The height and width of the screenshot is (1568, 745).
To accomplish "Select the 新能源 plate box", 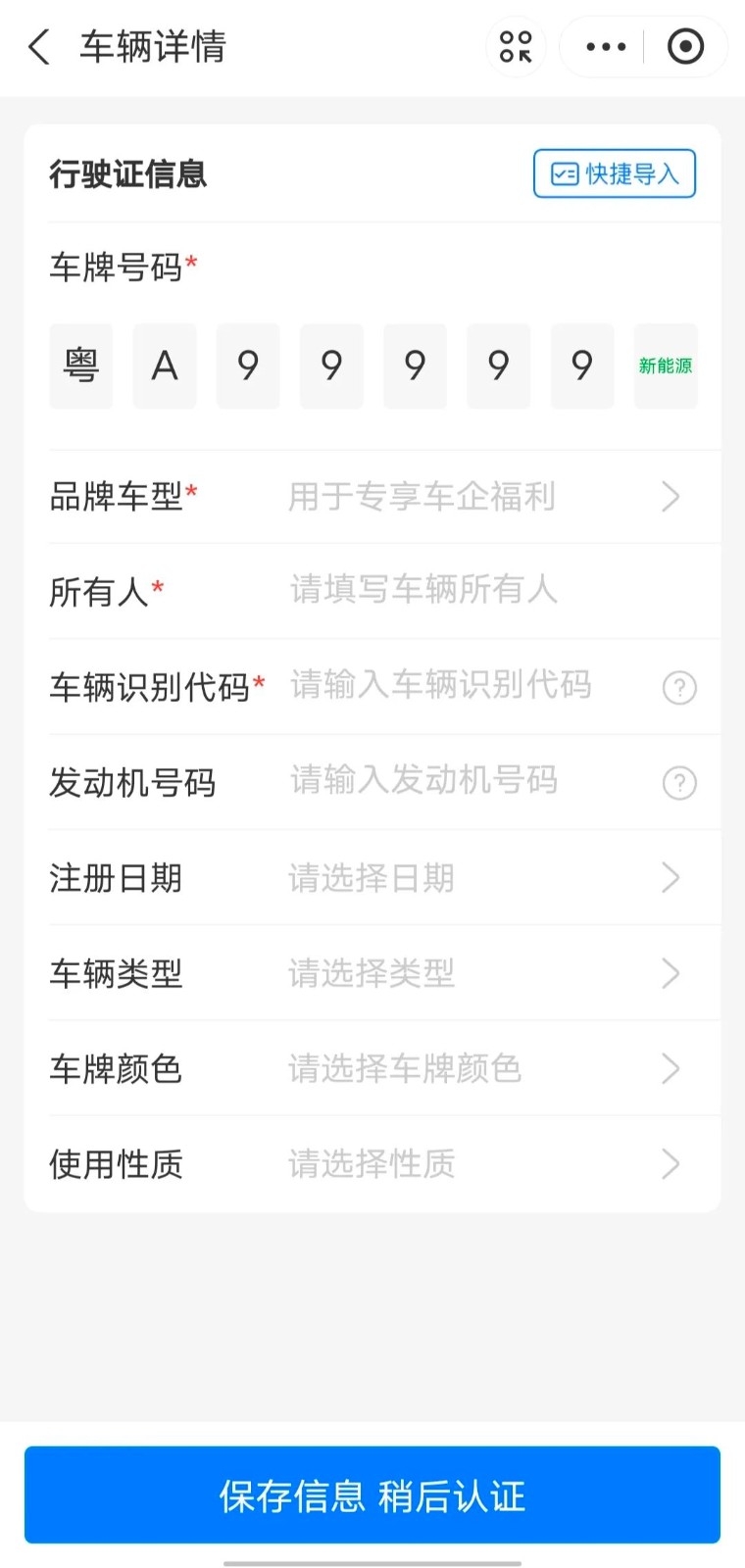I will point(666,366).
